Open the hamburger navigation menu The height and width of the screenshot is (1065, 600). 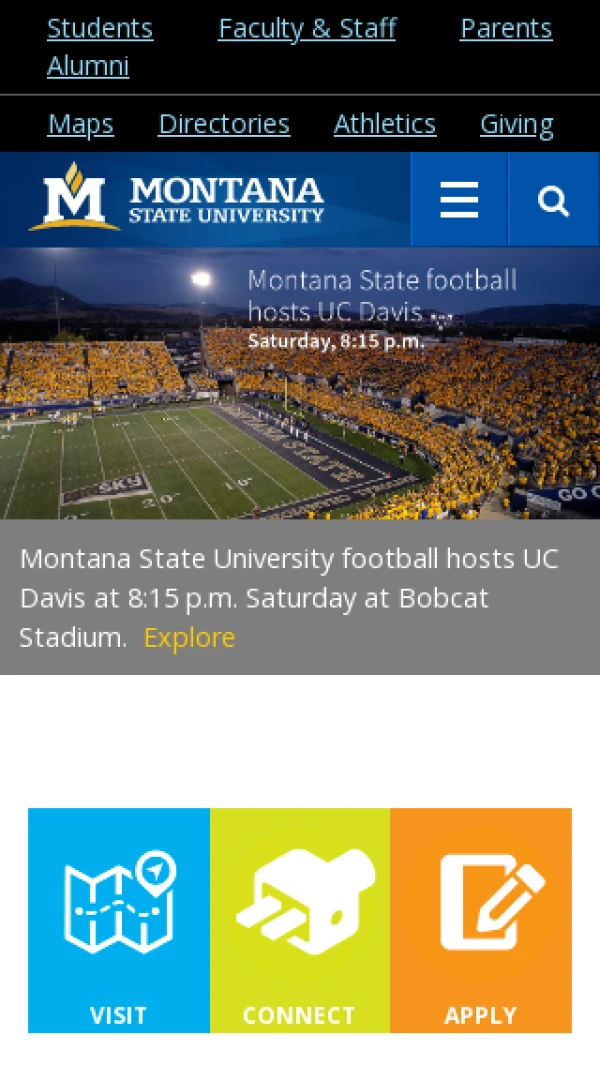[459, 201]
